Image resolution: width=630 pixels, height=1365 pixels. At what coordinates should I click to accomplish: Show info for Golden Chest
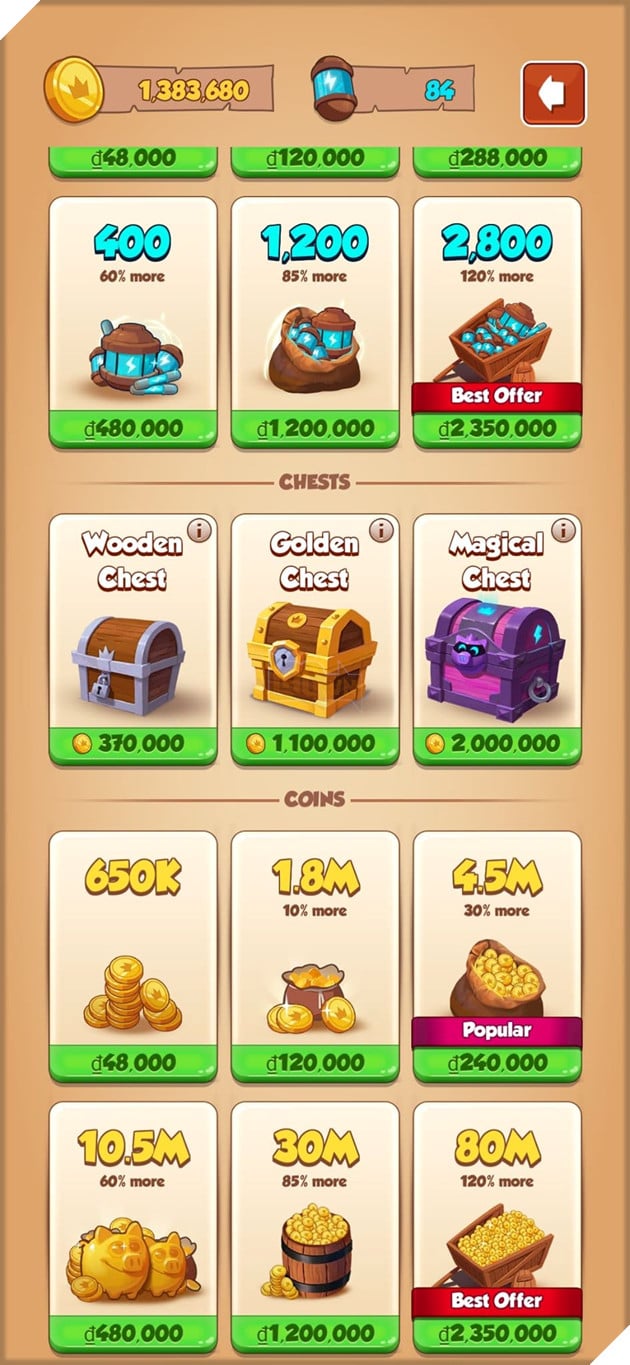click(x=382, y=531)
